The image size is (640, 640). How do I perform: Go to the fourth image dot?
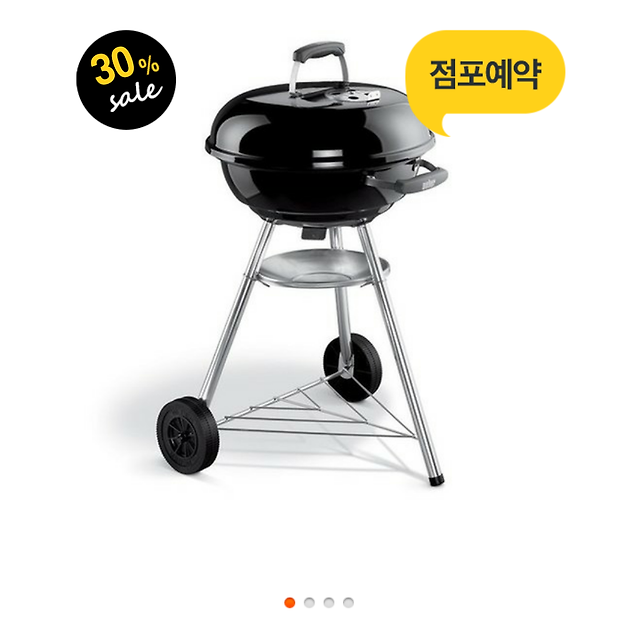(348, 602)
